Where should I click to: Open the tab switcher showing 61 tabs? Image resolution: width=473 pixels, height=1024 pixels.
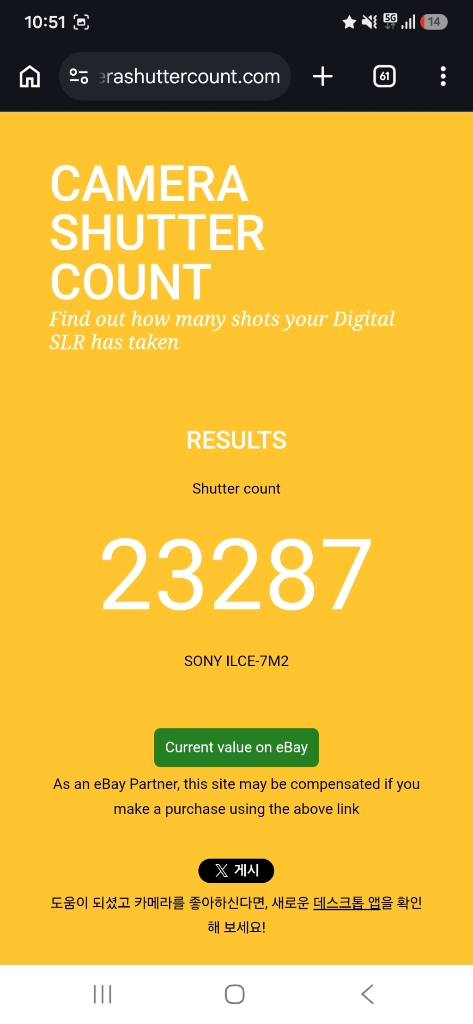384,76
